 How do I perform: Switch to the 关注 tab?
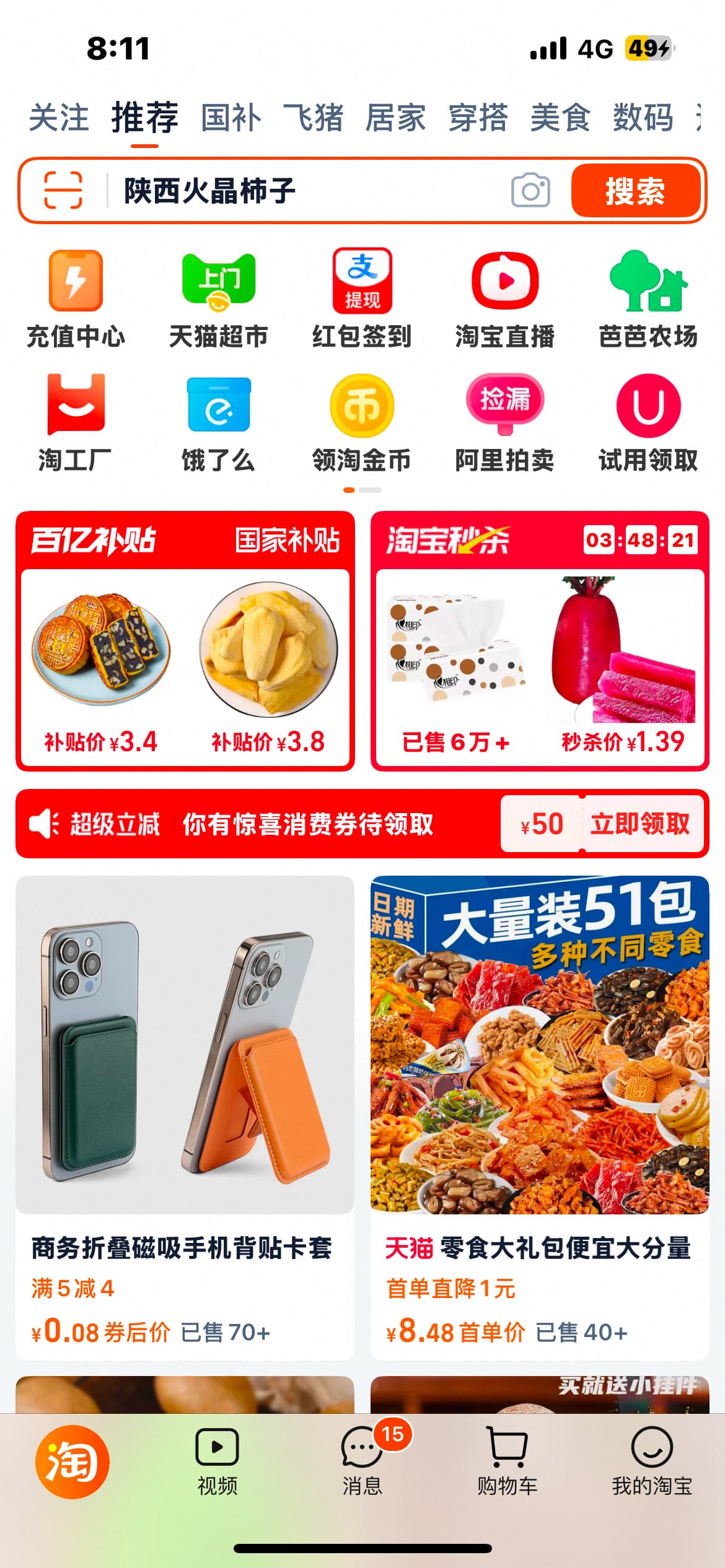(x=59, y=118)
